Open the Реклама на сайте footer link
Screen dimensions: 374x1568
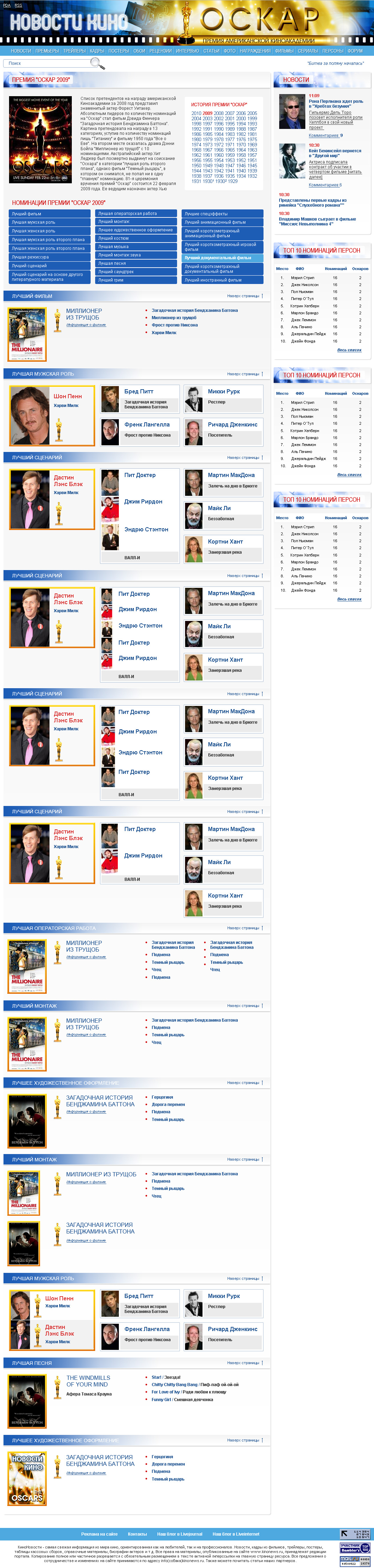[99, 1534]
